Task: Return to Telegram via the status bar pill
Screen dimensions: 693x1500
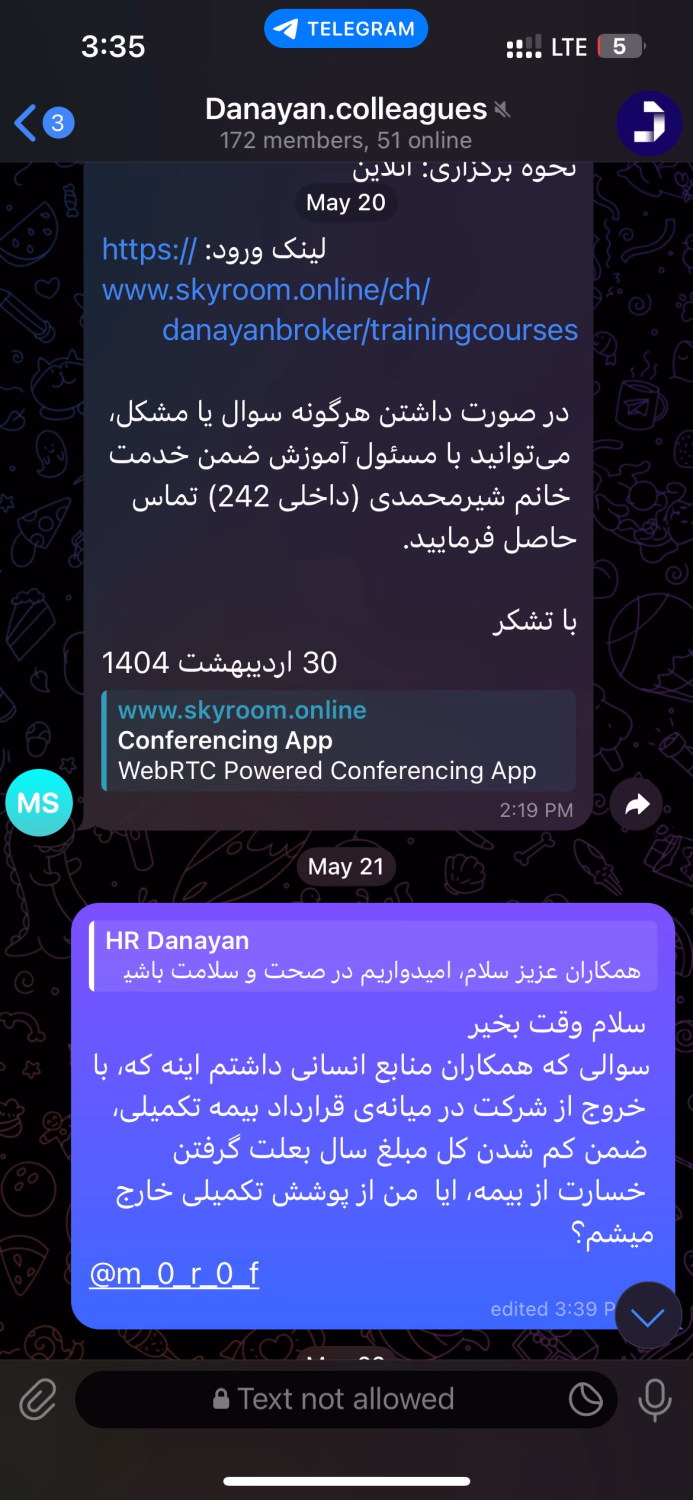Action: click(x=346, y=29)
